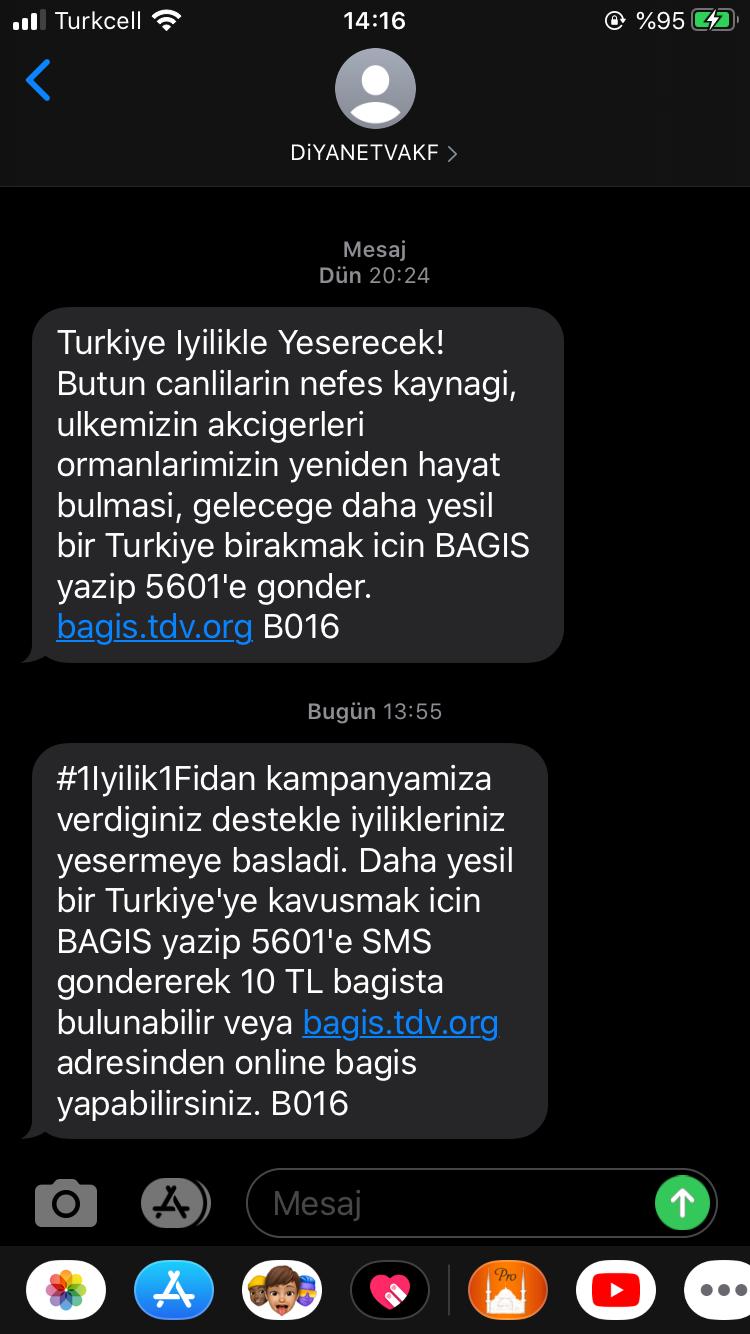Open Digital Touch heart app
The height and width of the screenshot is (1334, 750).
390,1291
